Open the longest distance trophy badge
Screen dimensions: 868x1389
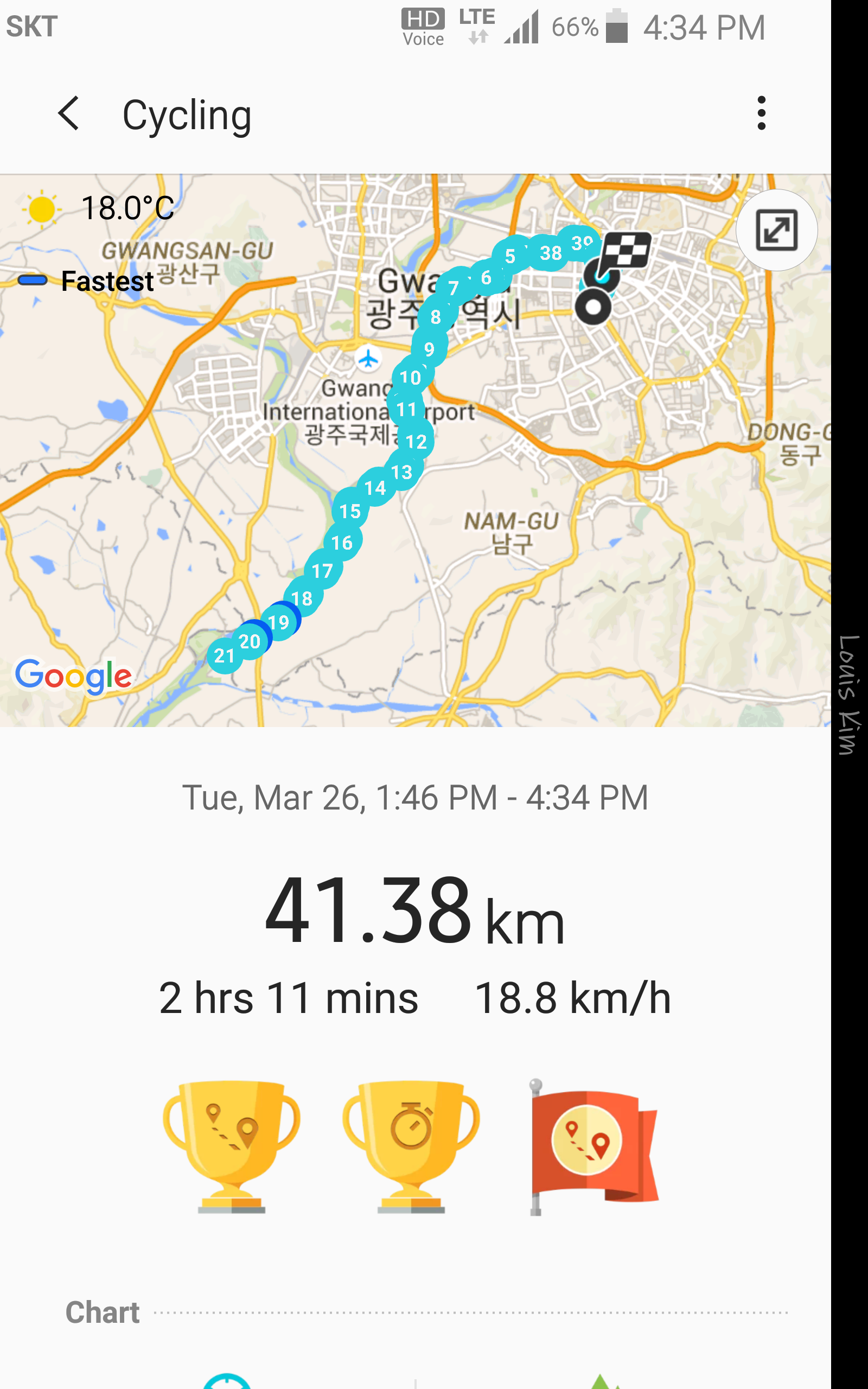(231, 1147)
